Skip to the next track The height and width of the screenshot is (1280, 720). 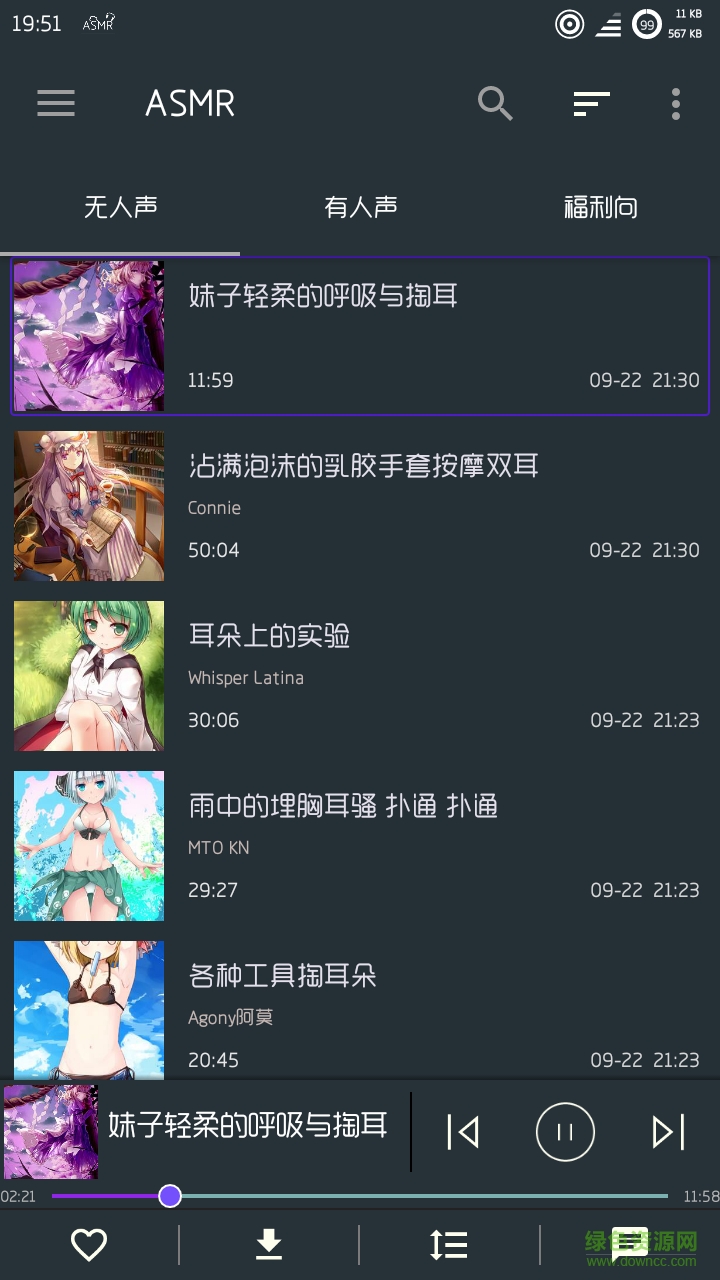click(667, 1131)
